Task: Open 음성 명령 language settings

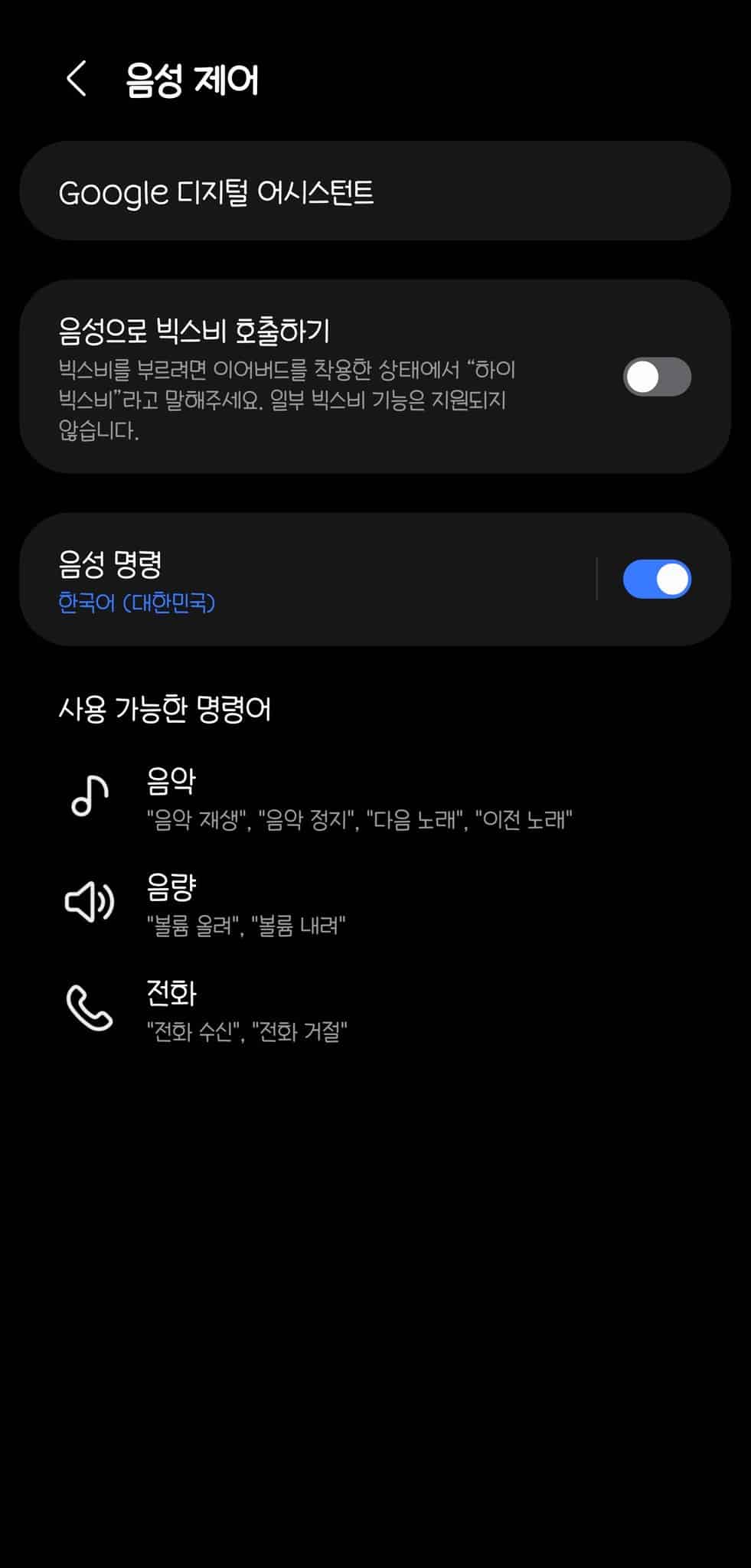Action: (x=306, y=580)
